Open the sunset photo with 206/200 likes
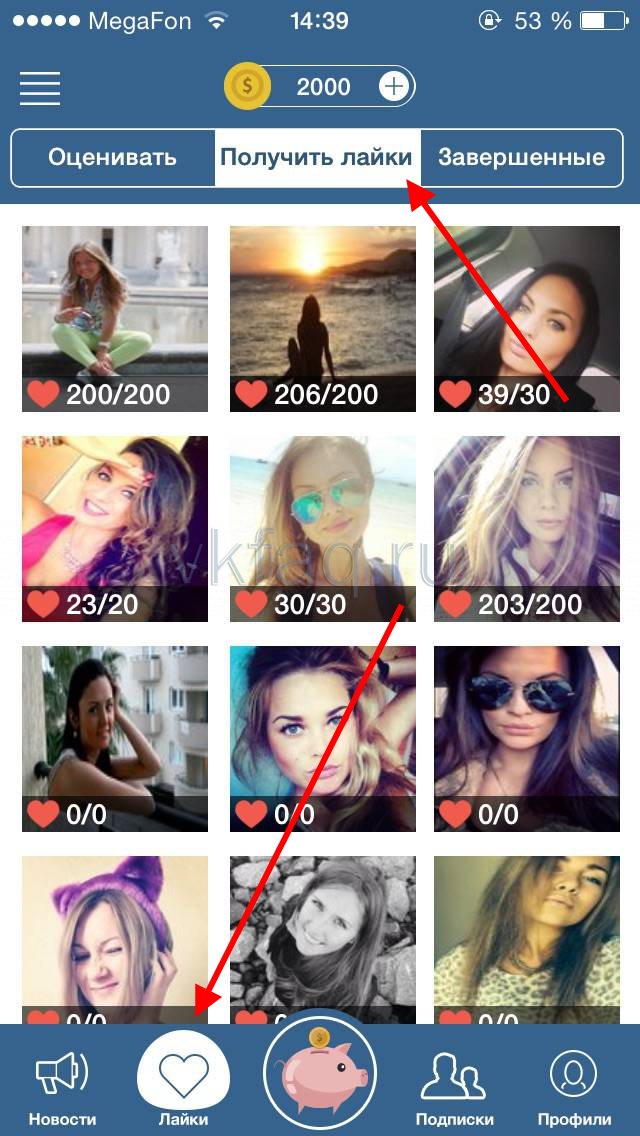 coord(322,318)
